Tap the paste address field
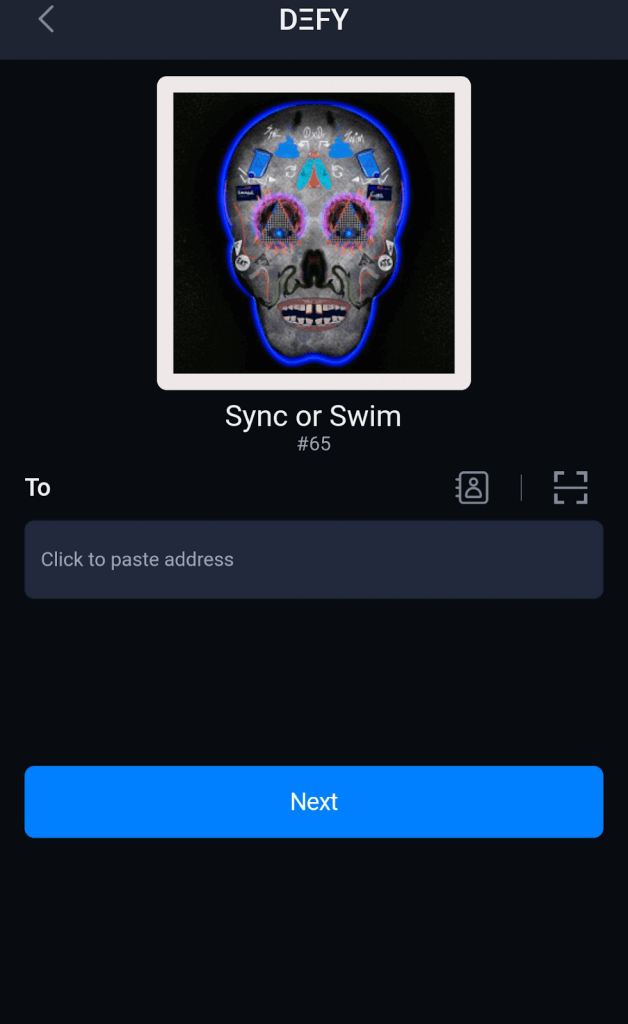Viewport: 628px width, 1024px height. (x=314, y=560)
